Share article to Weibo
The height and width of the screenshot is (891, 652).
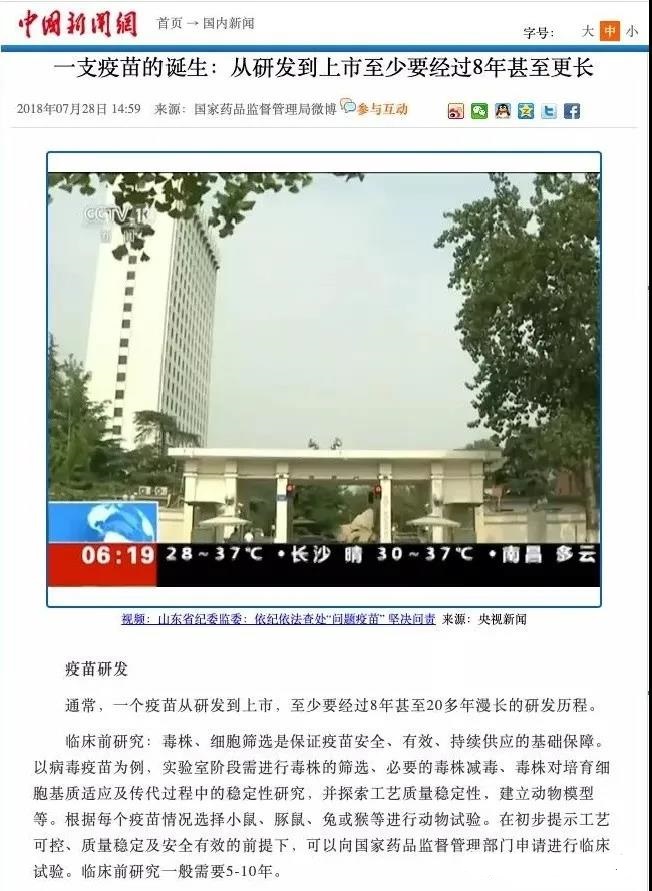(x=456, y=111)
